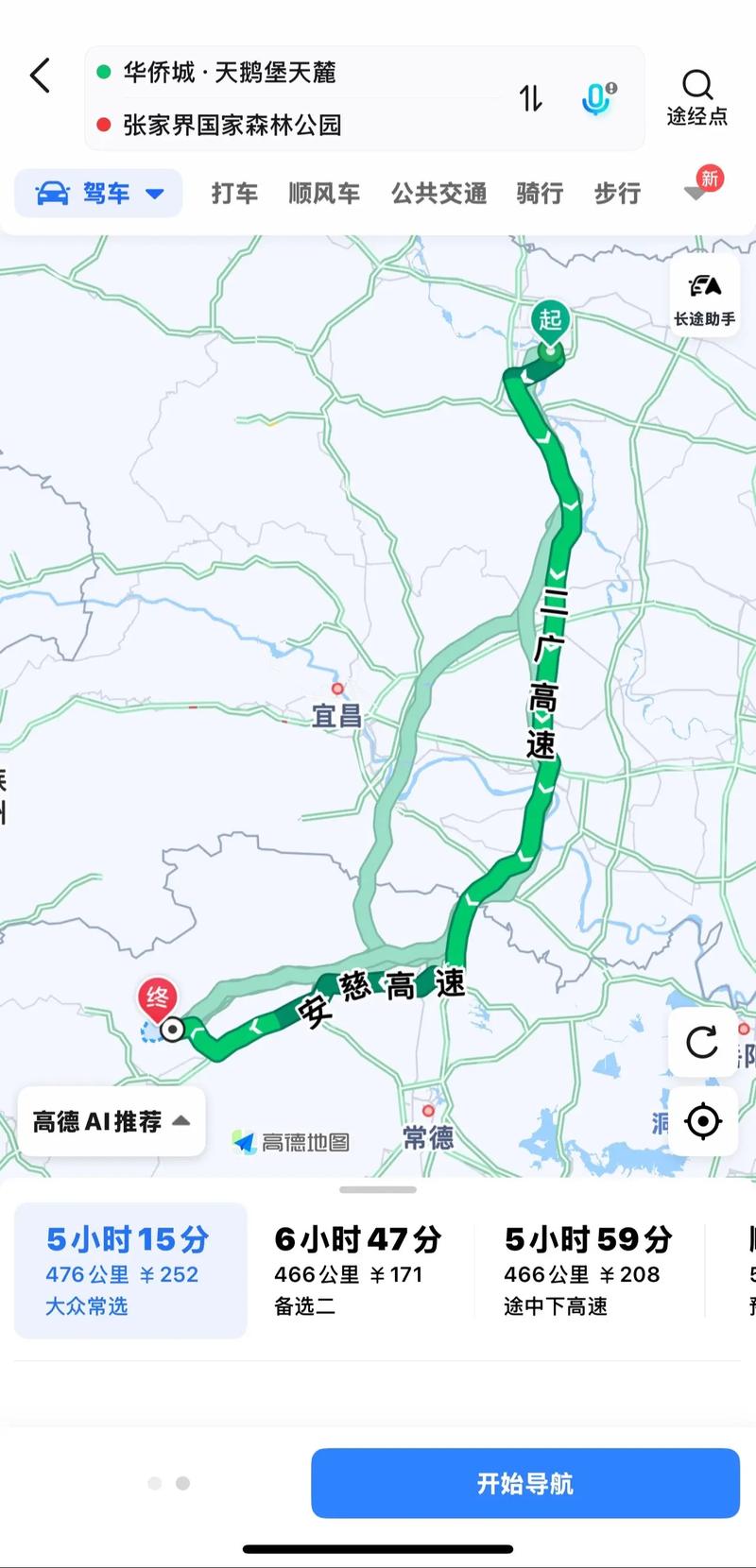Open the 驾车 mode dropdown arrow
Screen dimensions: 756x1568
[153, 193]
